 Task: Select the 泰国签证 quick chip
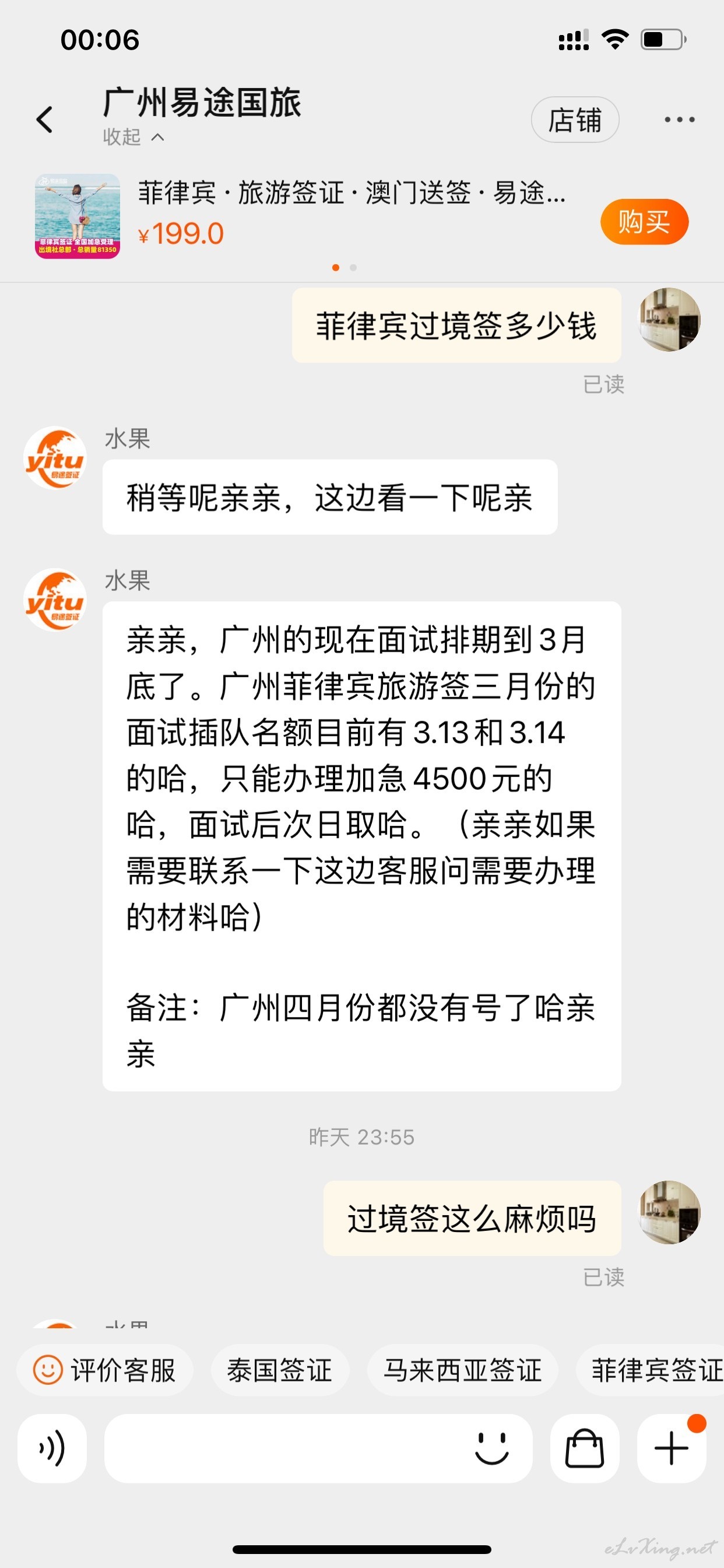[279, 1370]
